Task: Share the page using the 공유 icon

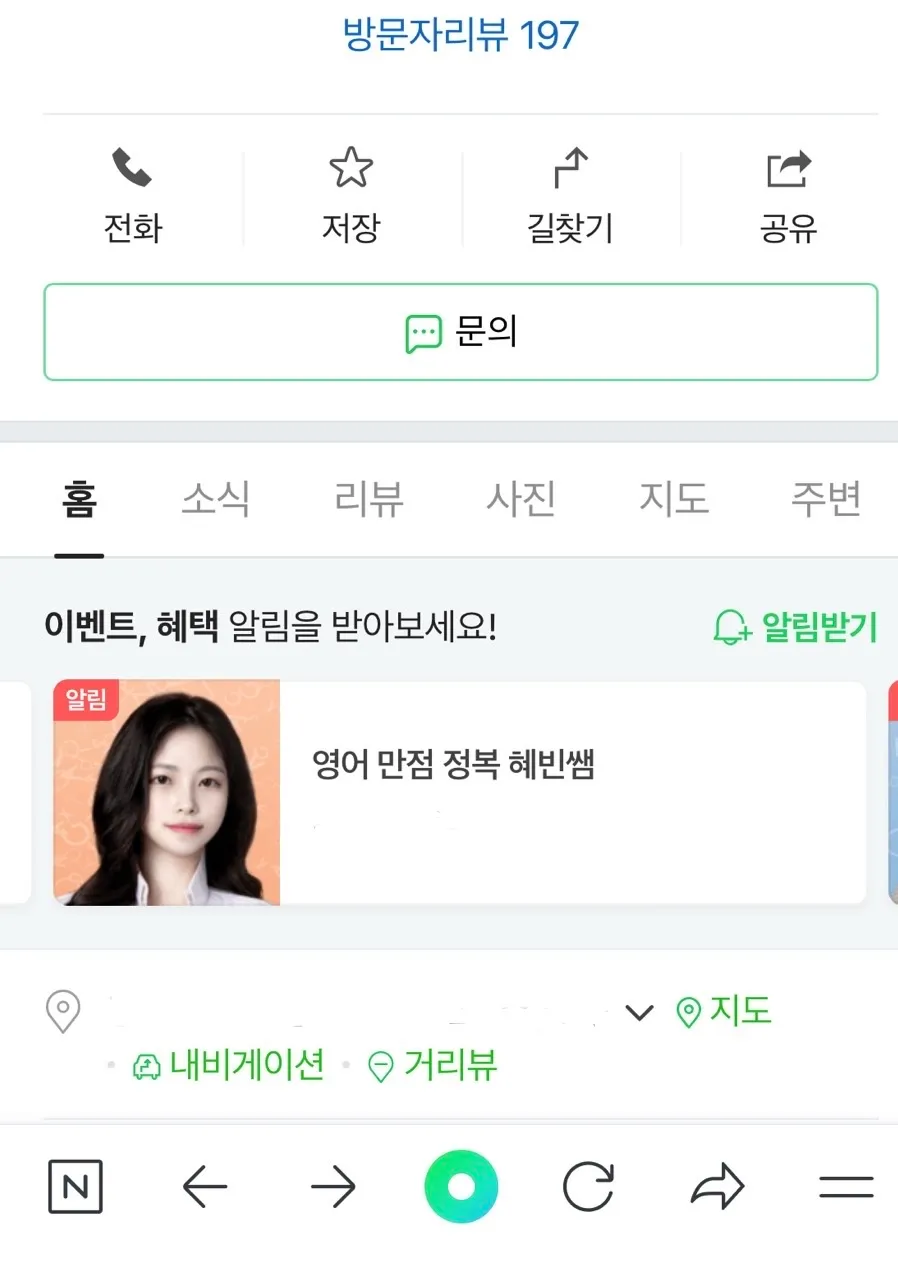Action: pos(789,169)
